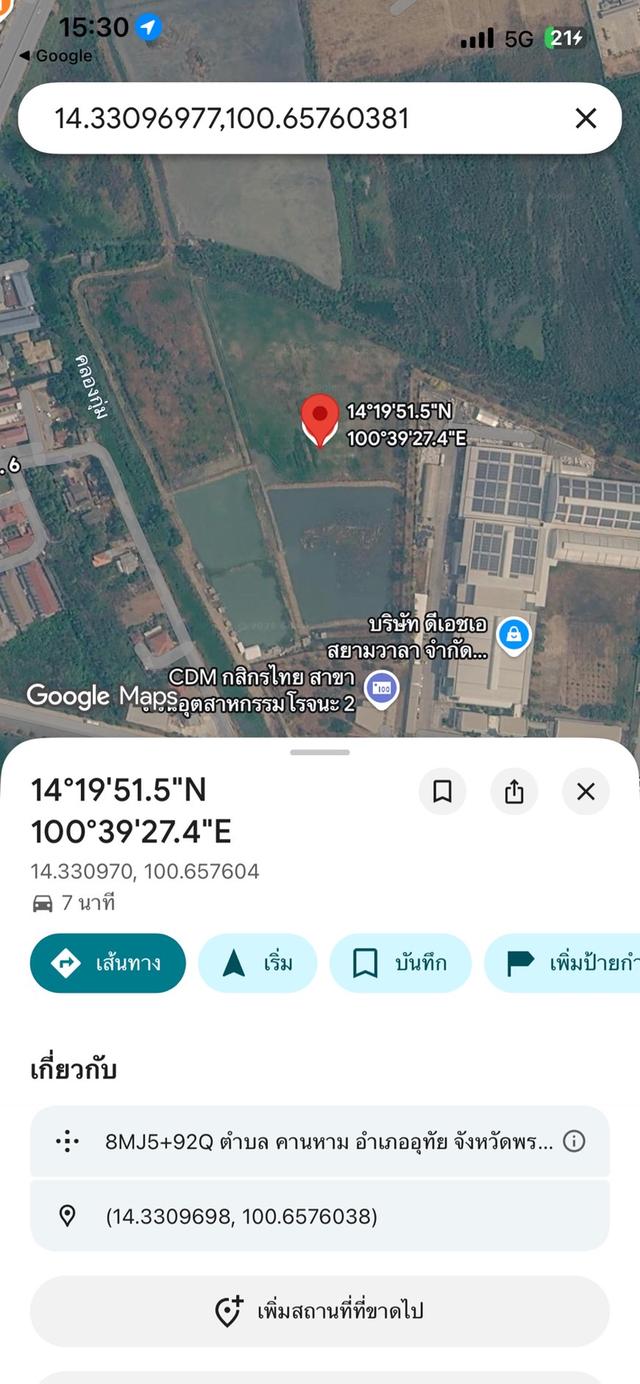Select the เพิ่มป้ายกำกับ add label chip
The width and height of the screenshot is (640, 1384).
(562, 963)
